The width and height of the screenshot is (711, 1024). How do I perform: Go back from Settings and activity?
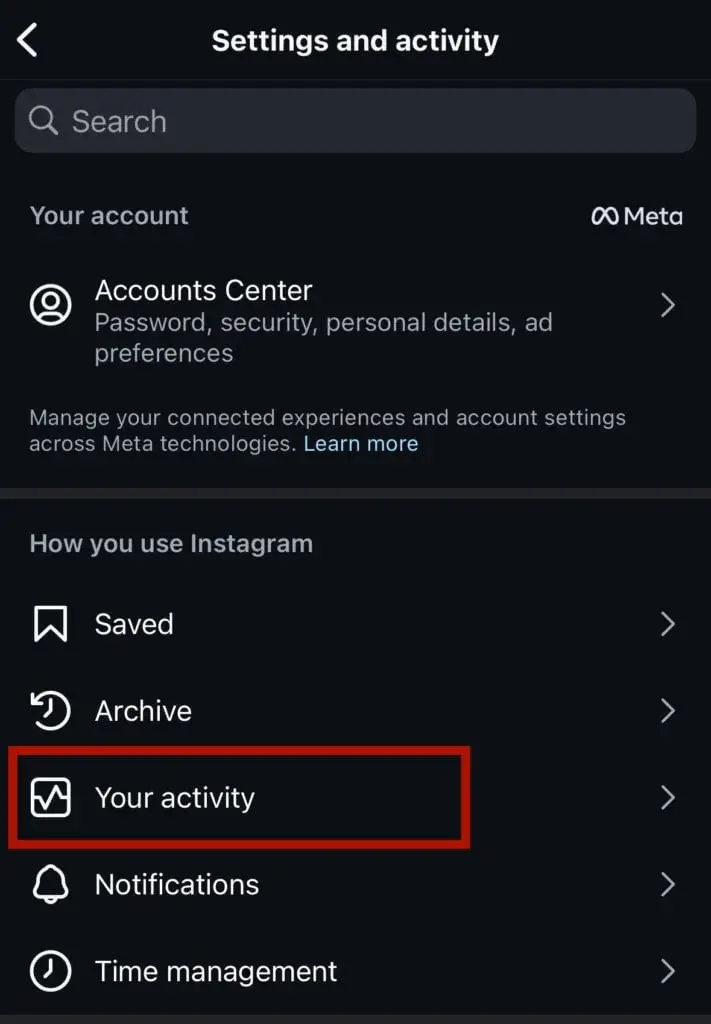click(x=28, y=41)
